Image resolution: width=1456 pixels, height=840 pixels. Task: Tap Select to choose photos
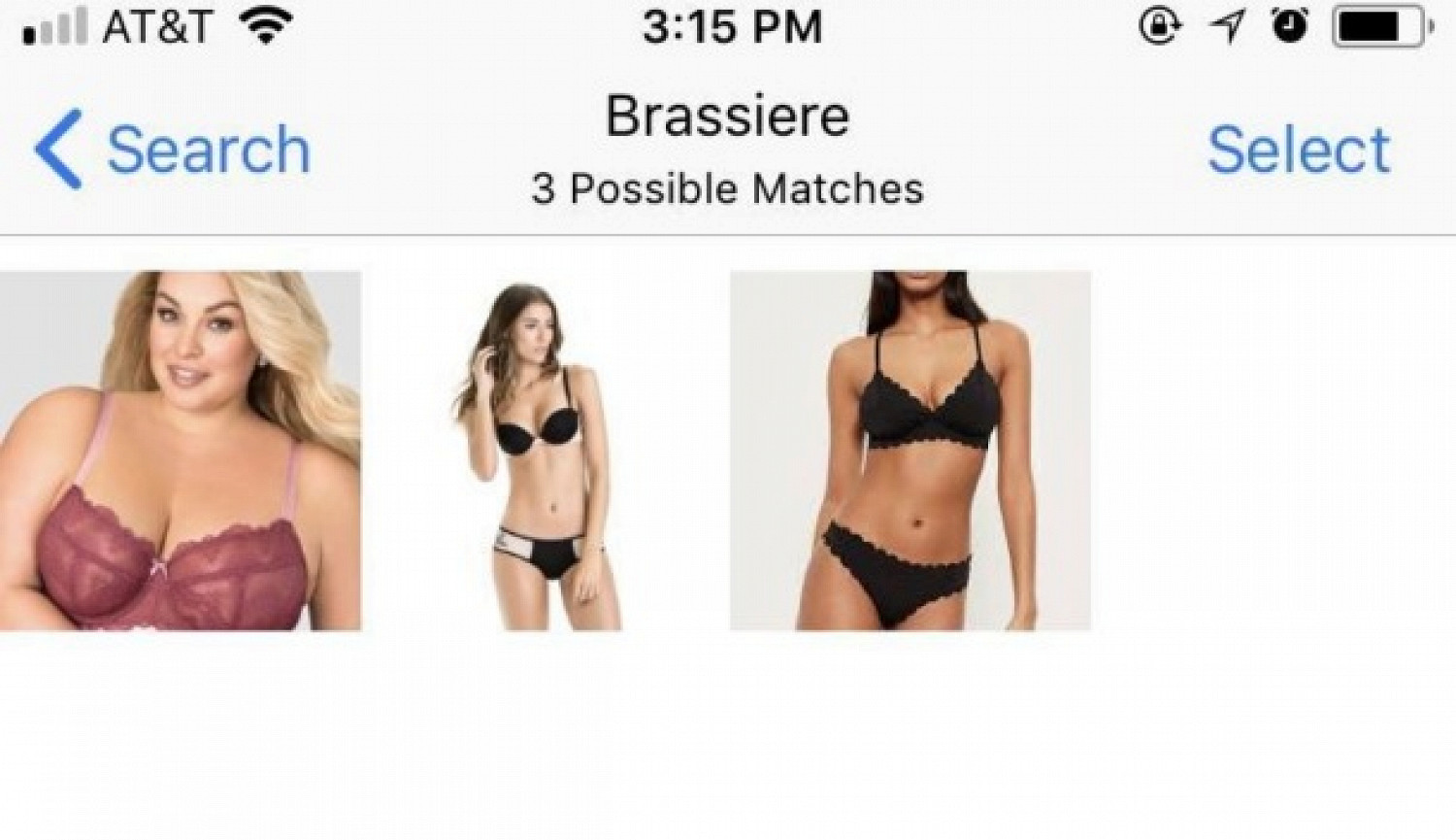pos(1298,150)
